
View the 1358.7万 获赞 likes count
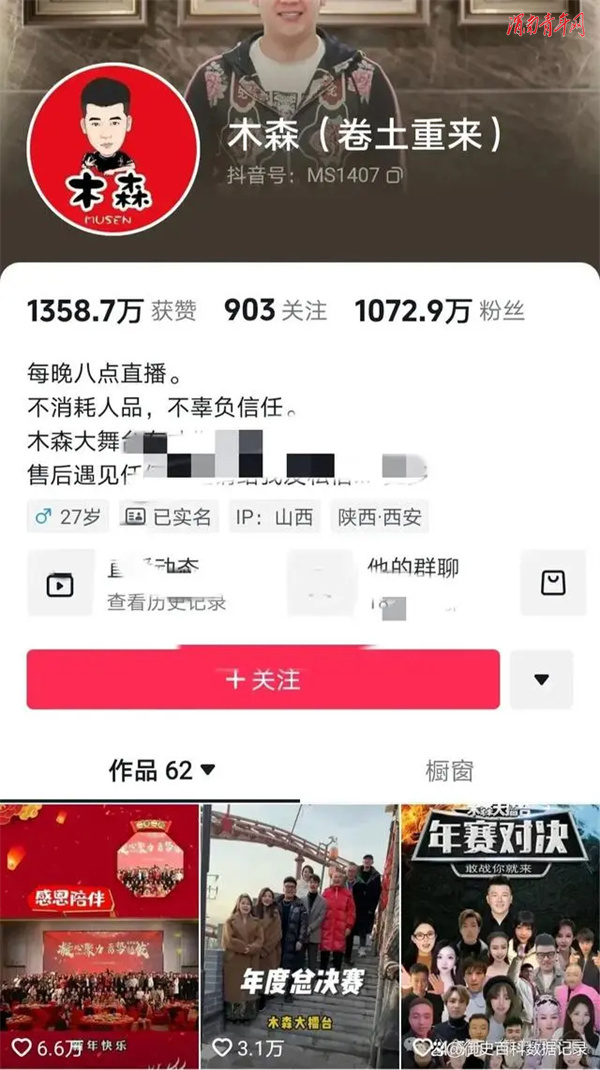(113, 311)
